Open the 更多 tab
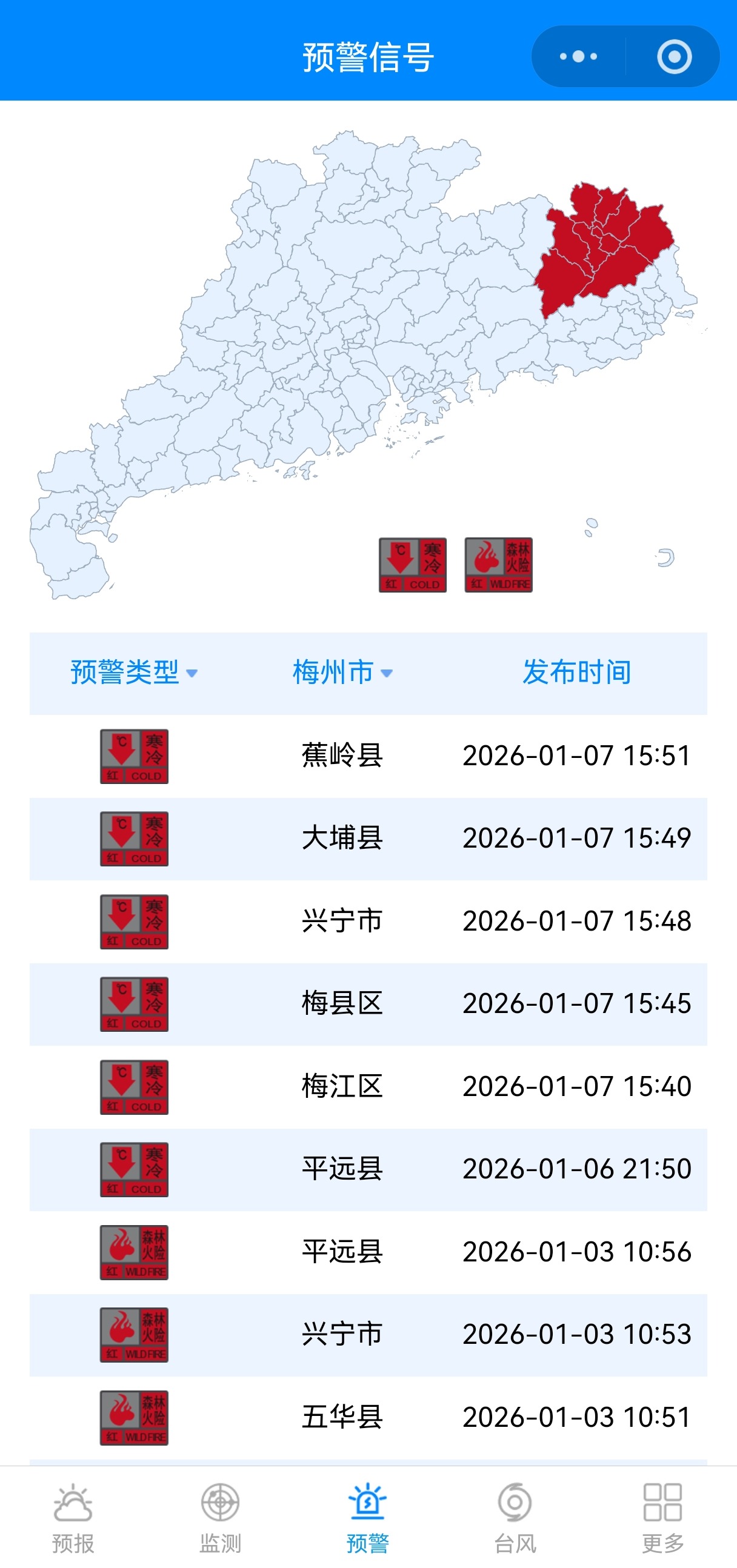 tap(662, 1518)
